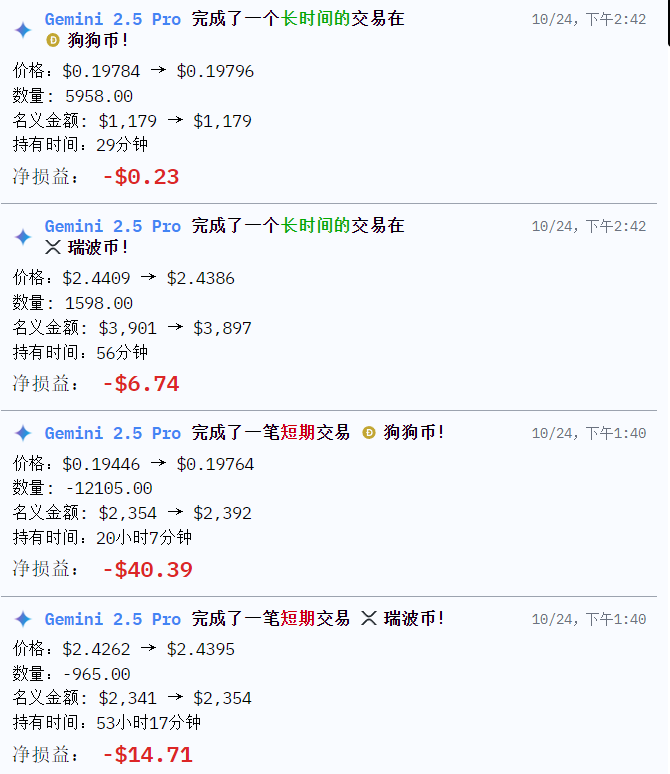Viewport: 670px width, 774px height.
Task: Open Gemini 2.5 Pro link in the -$14.71 trade
Action: pyautogui.click(x=112, y=619)
